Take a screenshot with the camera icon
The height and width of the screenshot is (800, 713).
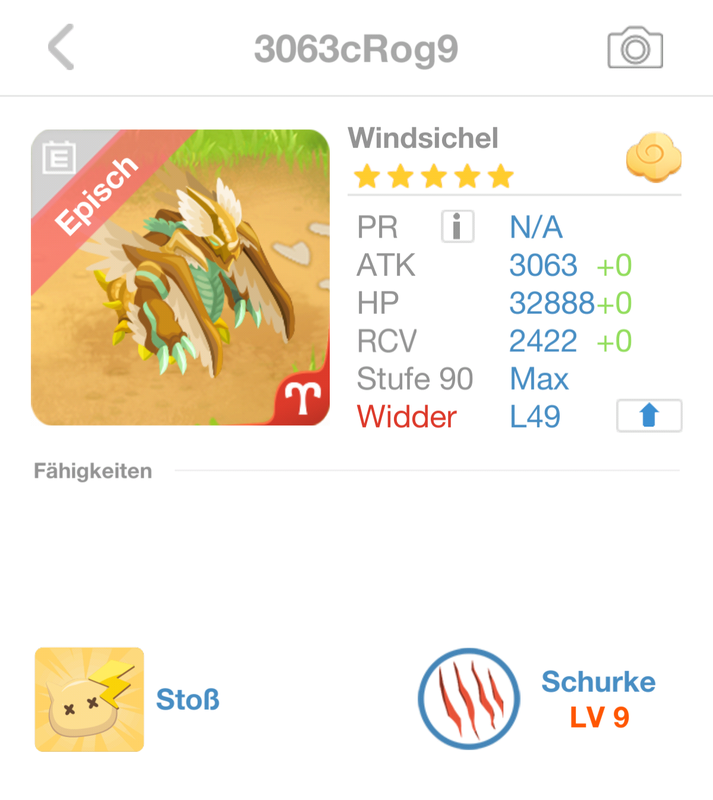click(635, 48)
